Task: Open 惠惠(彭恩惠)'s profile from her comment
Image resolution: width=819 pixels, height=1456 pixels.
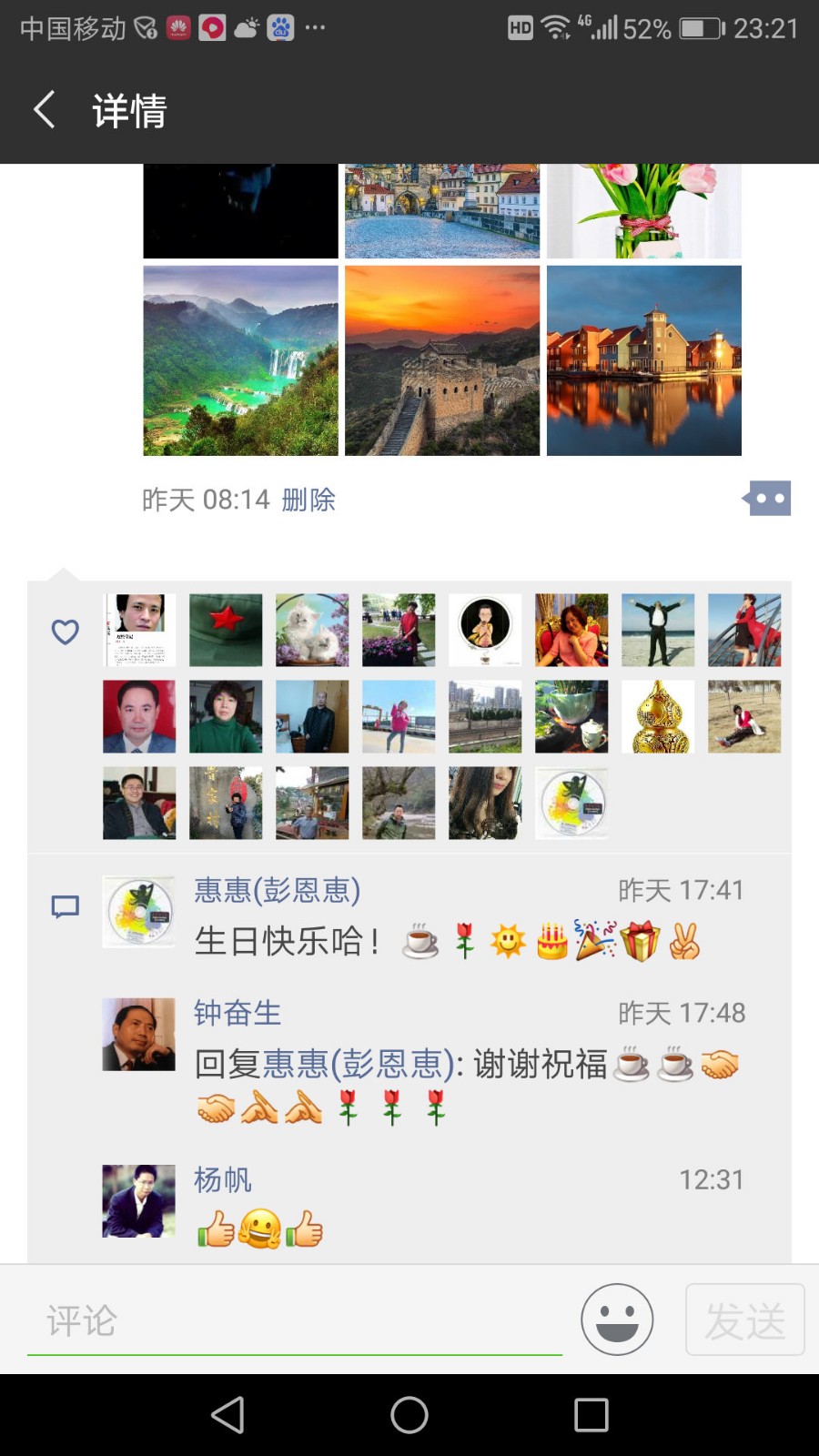Action: coord(278,890)
